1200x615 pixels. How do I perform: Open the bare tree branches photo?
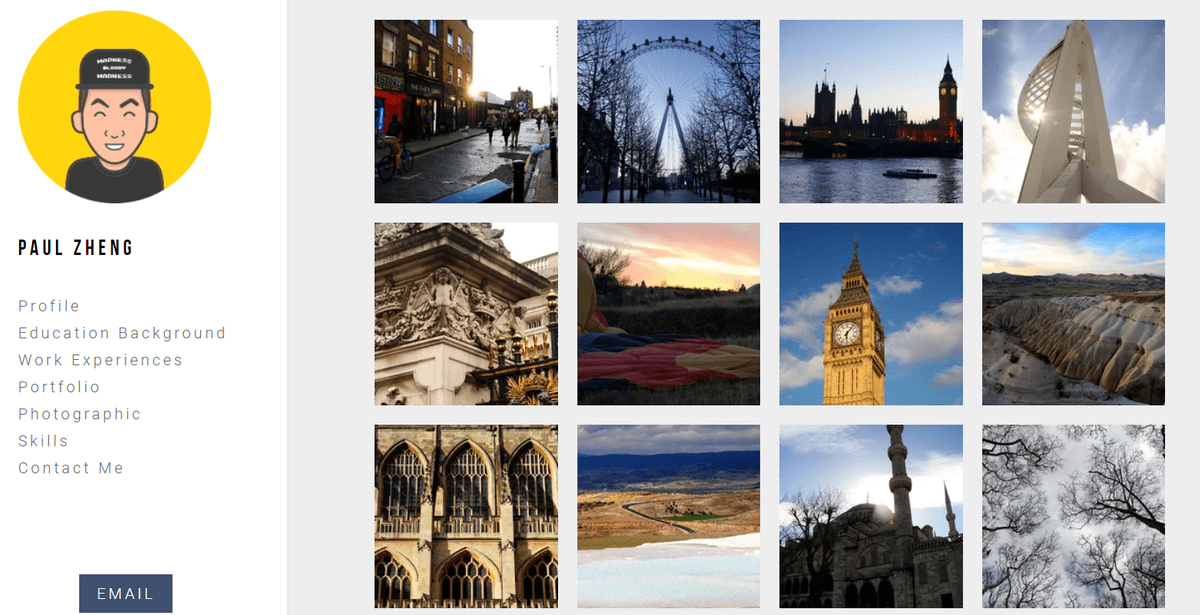click(x=1073, y=516)
